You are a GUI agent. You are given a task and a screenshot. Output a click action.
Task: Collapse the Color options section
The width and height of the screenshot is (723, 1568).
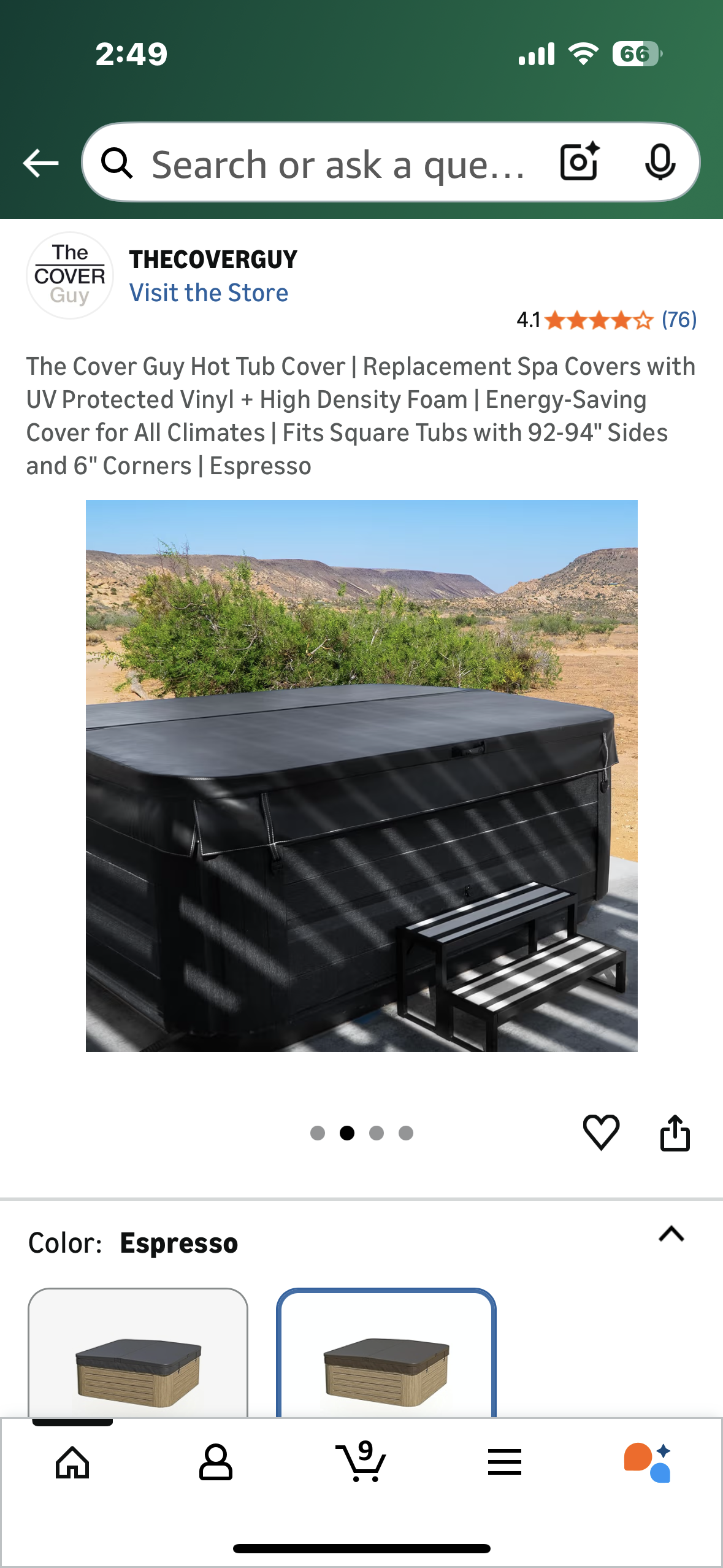tap(671, 1234)
